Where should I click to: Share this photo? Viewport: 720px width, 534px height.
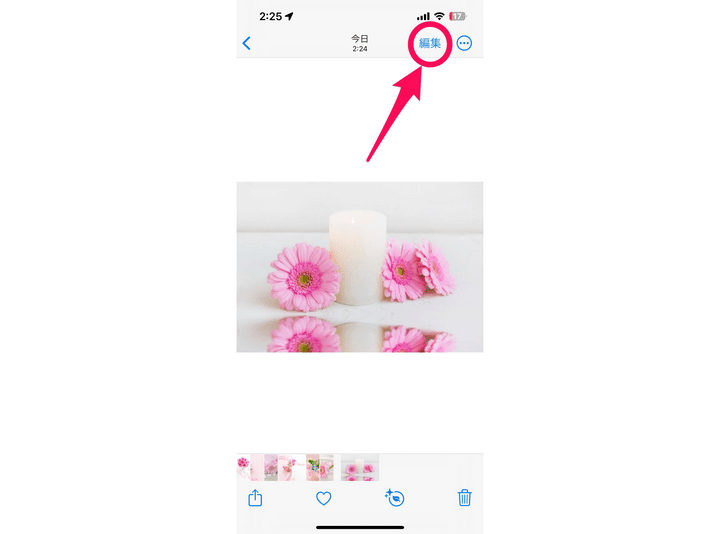point(254,498)
